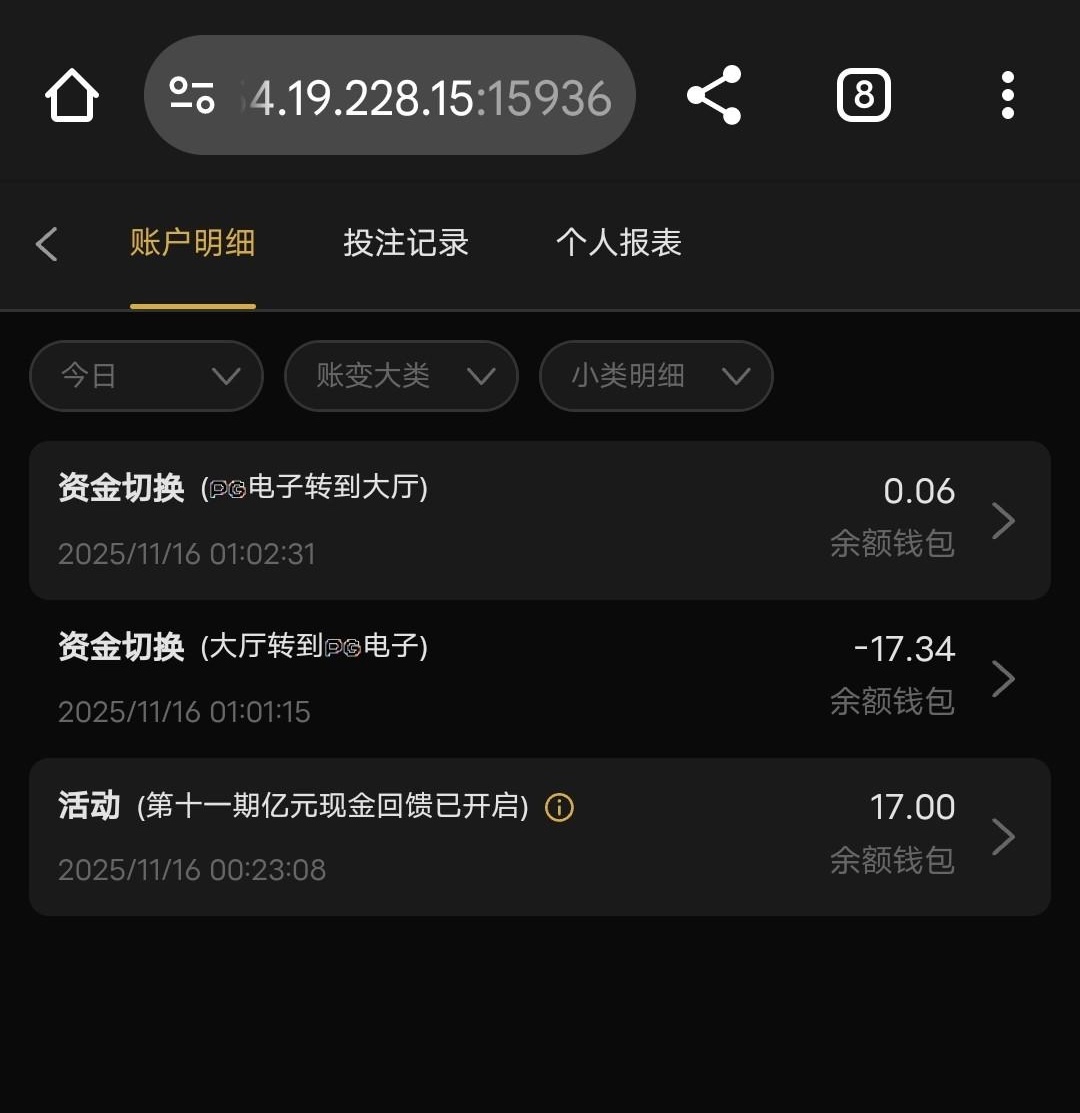Open the 17.00 活动 record

(540, 836)
